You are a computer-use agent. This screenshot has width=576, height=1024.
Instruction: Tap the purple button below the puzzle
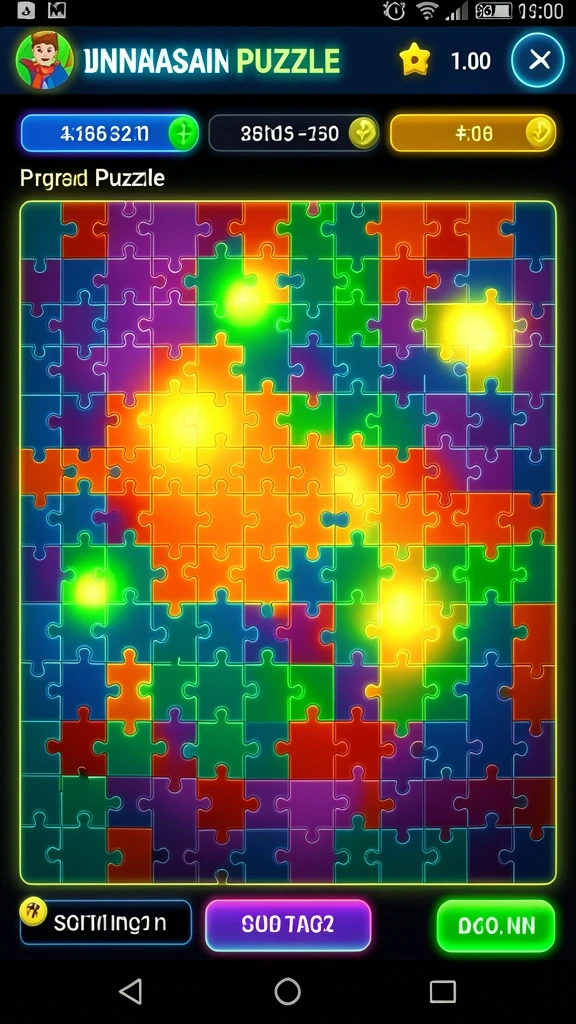(288, 925)
